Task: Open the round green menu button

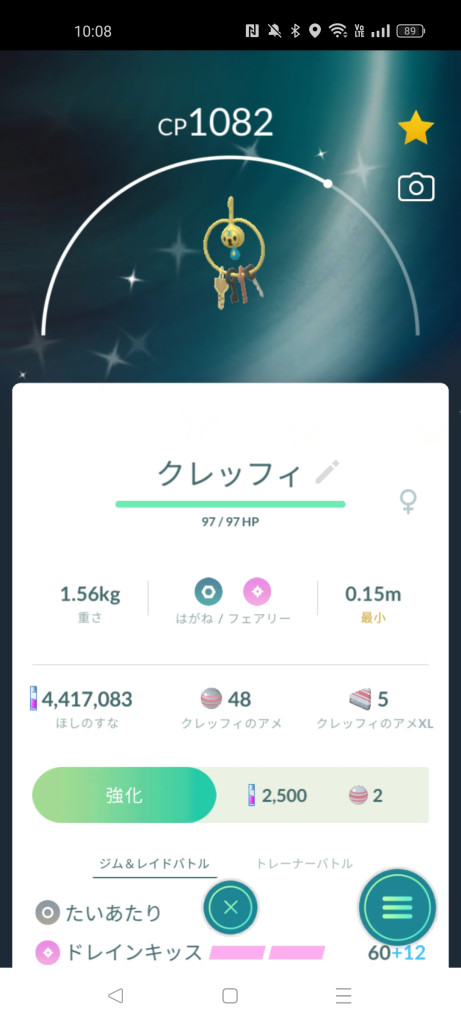Action: 398,907
